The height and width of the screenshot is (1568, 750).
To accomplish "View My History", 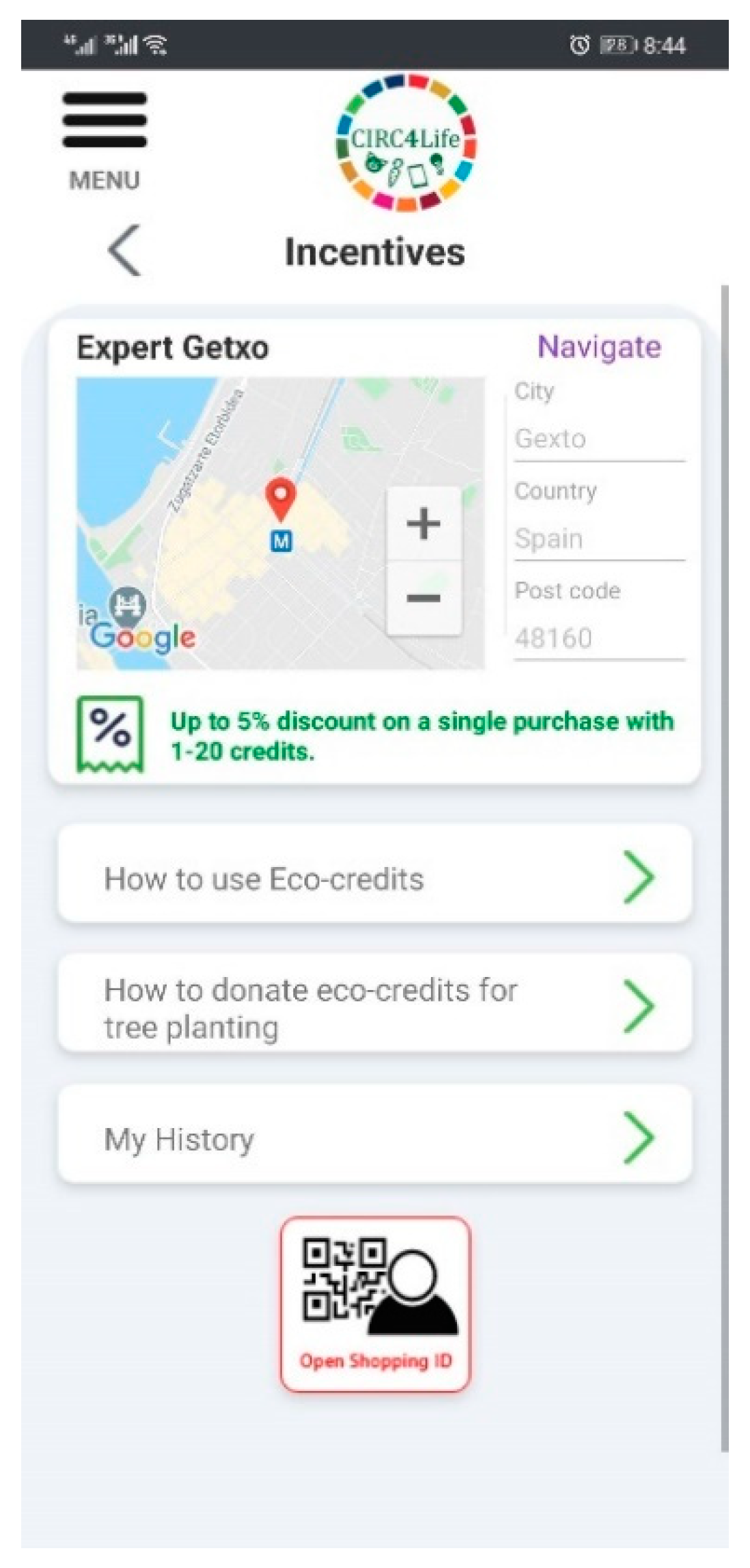I will click(x=374, y=1138).
